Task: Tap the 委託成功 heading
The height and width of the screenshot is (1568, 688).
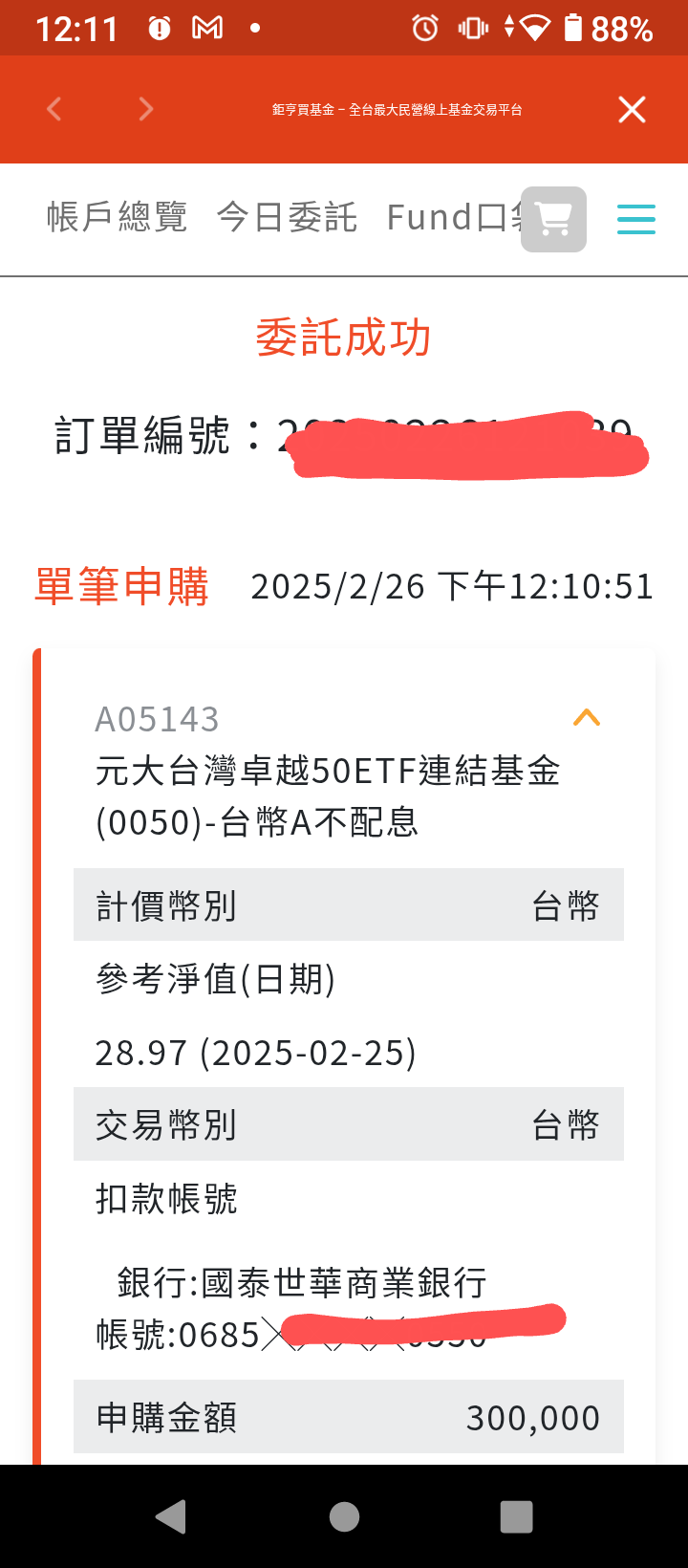Action: [344, 337]
